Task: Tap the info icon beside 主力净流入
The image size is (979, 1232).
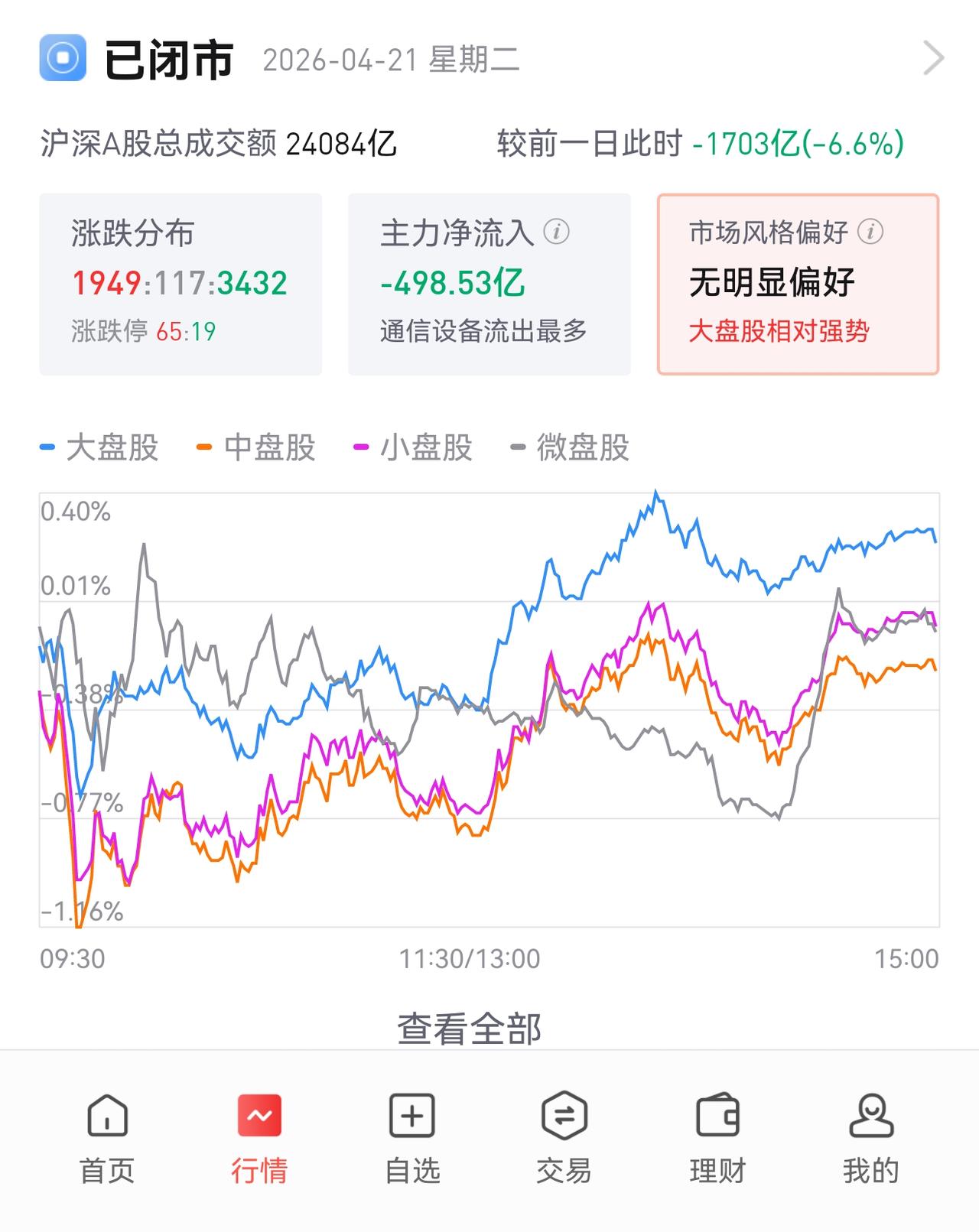Action: tap(557, 232)
